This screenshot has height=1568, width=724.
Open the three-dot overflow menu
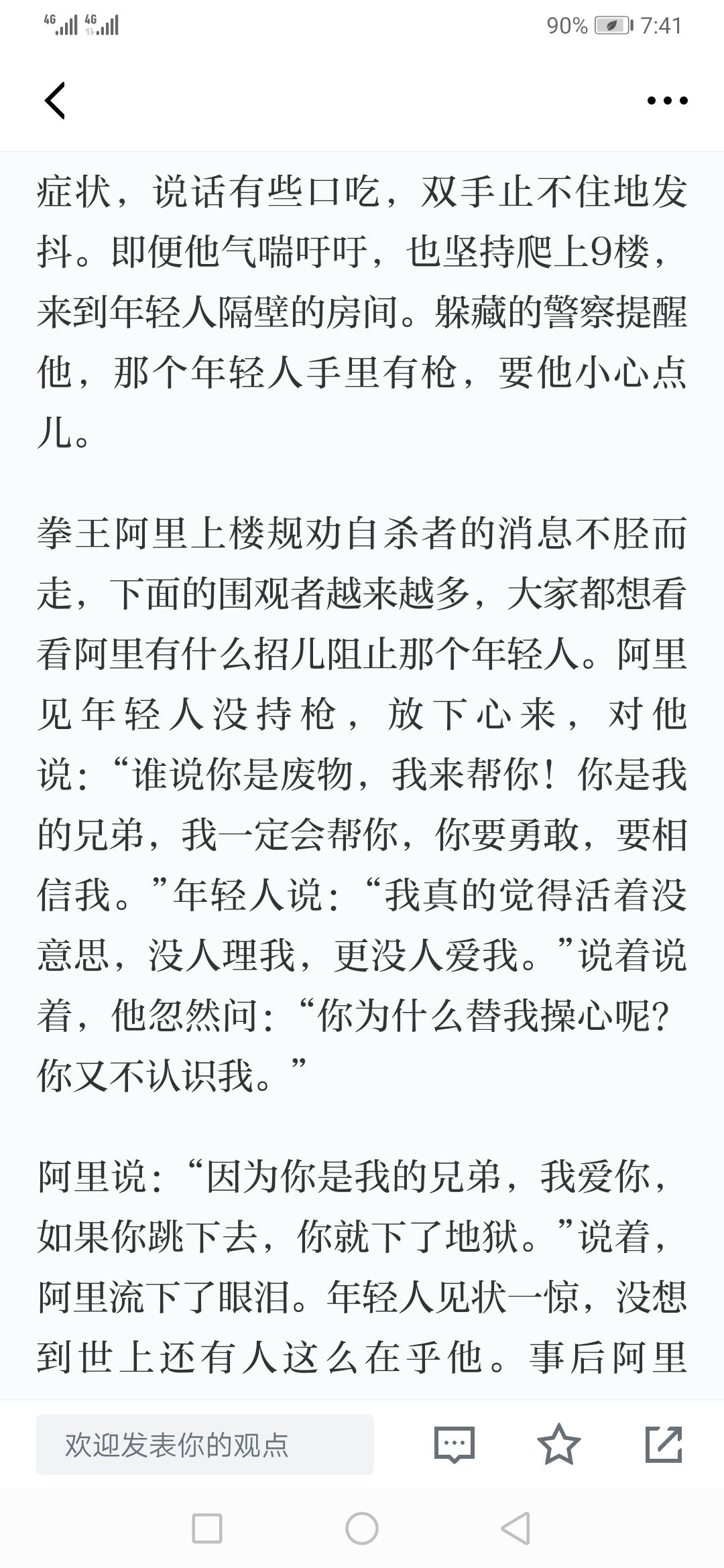668,101
